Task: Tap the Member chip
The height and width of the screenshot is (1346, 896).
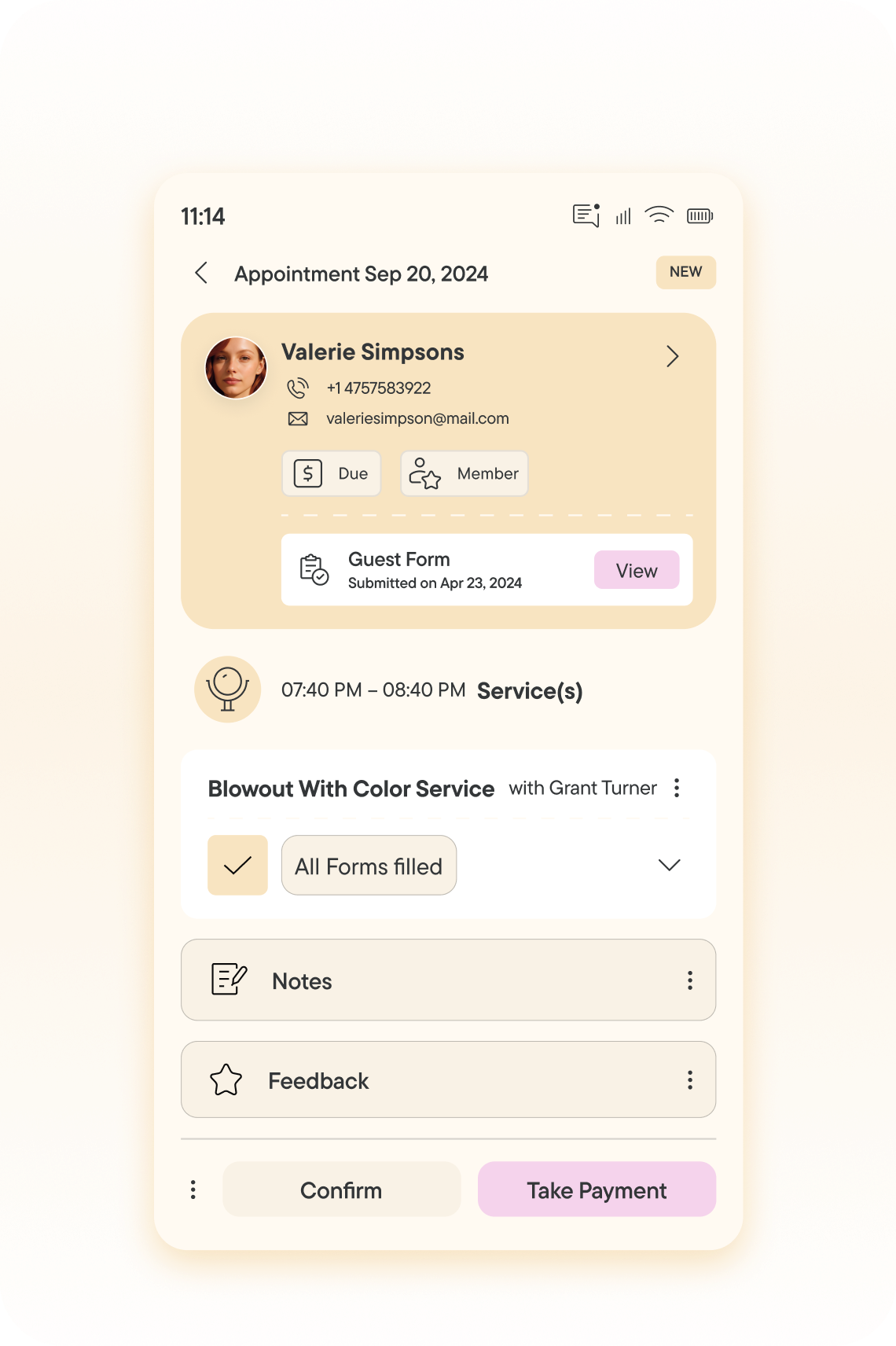Action: click(464, 473)
